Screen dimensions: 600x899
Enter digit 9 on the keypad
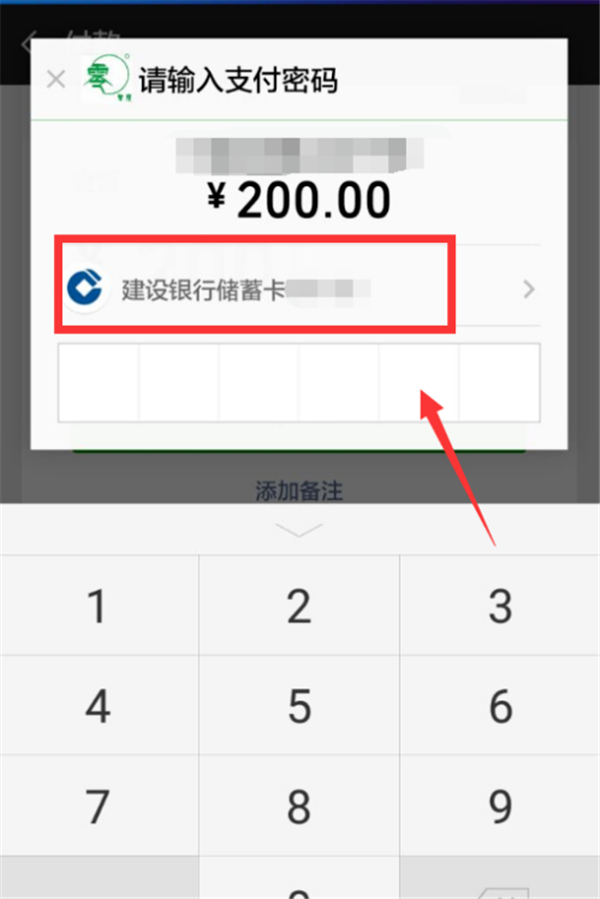pos(500,805)
